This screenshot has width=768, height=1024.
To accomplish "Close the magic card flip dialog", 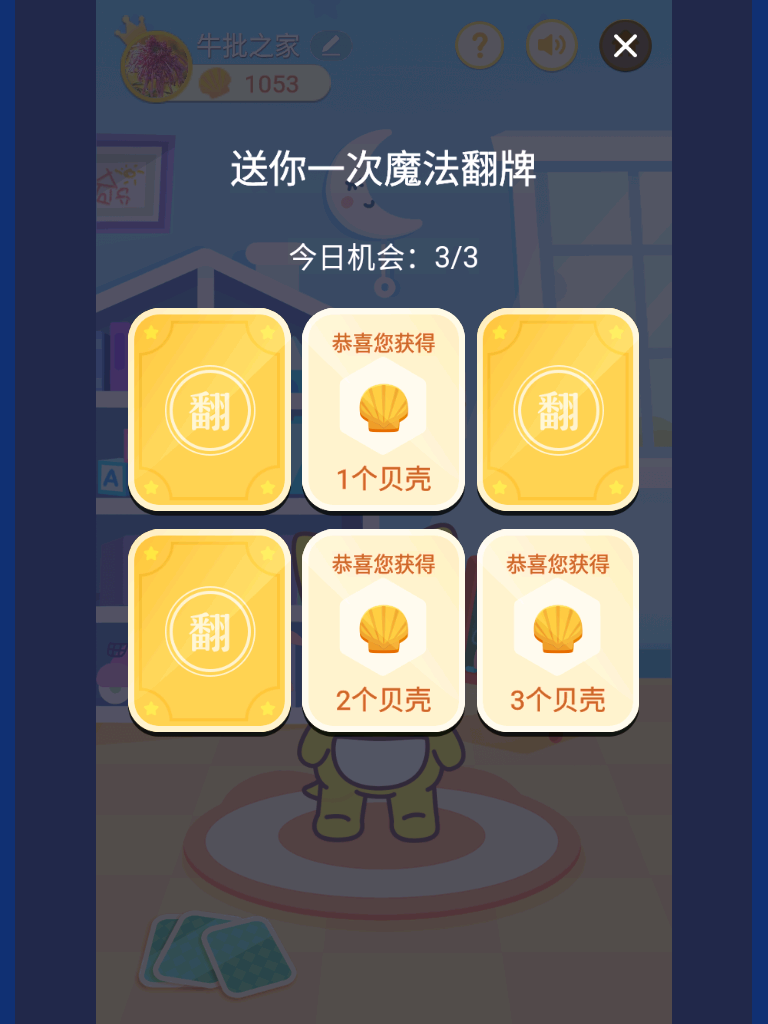I will pos(625,46).
